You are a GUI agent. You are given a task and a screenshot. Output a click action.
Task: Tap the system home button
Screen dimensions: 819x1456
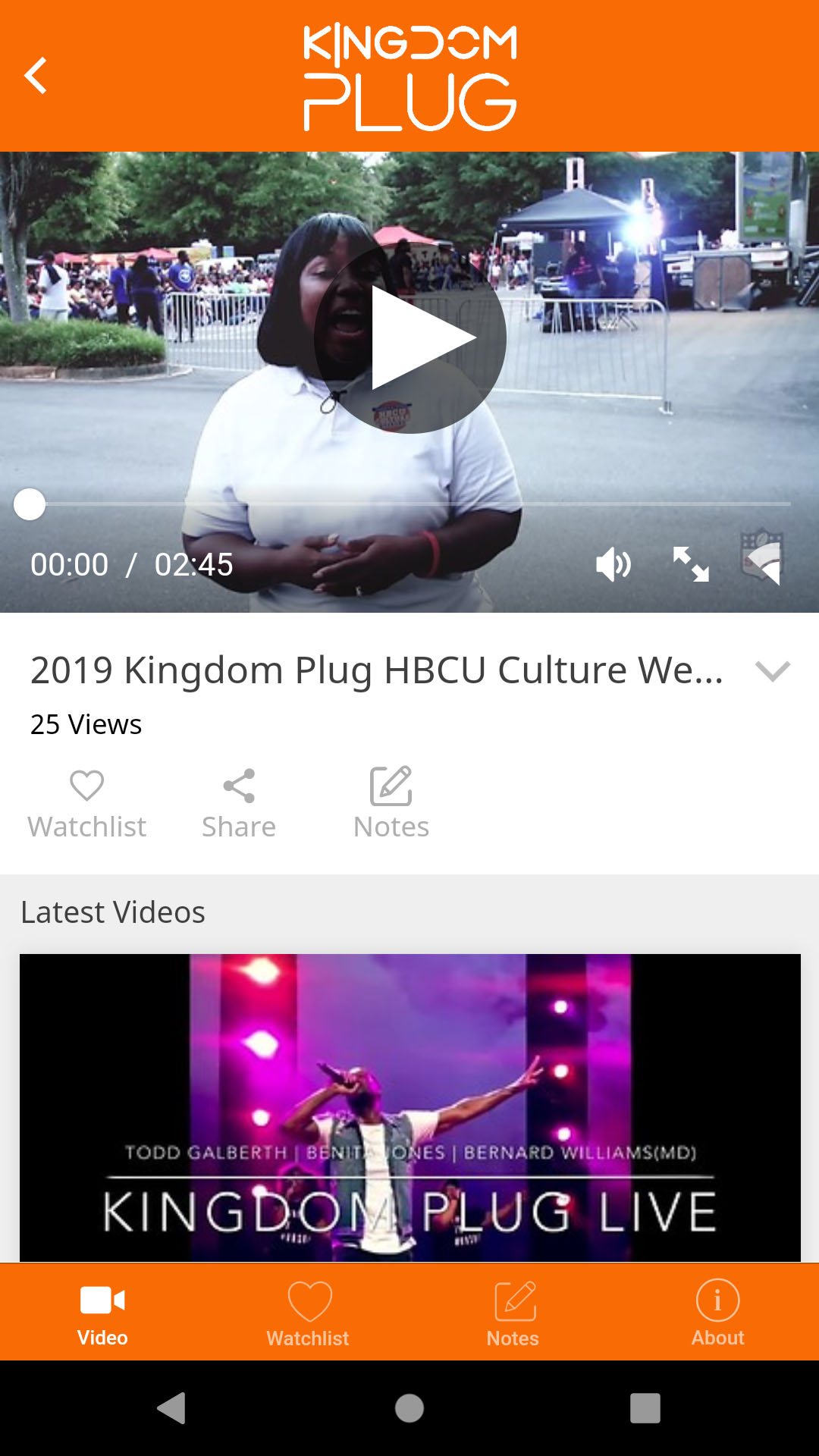coord(409,1408)
